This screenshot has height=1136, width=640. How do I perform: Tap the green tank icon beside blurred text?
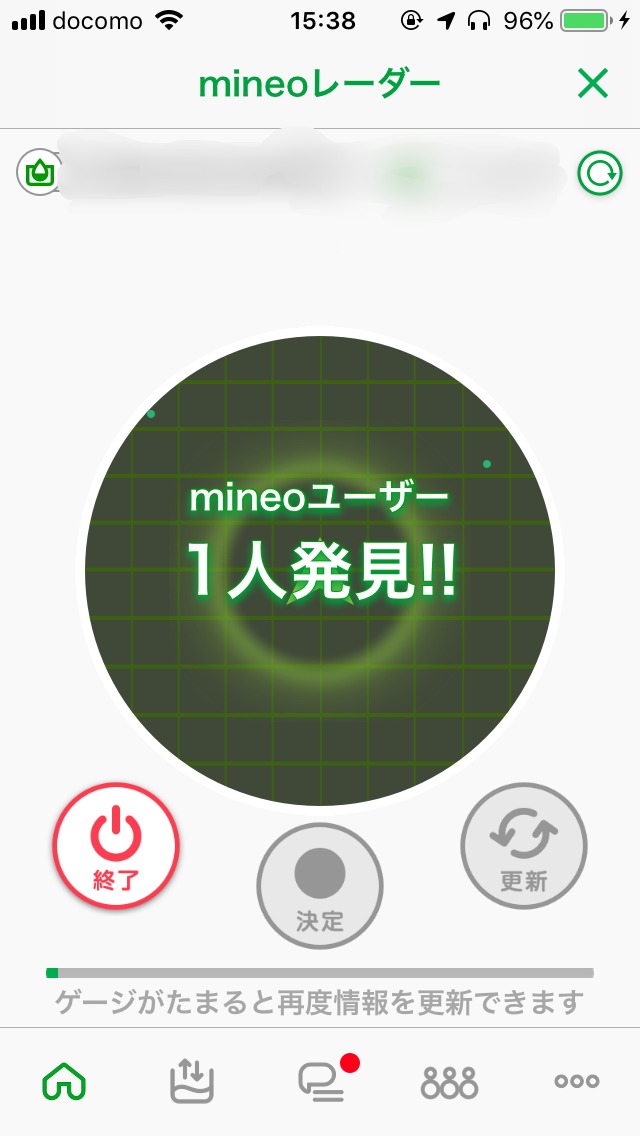(39, 174)
